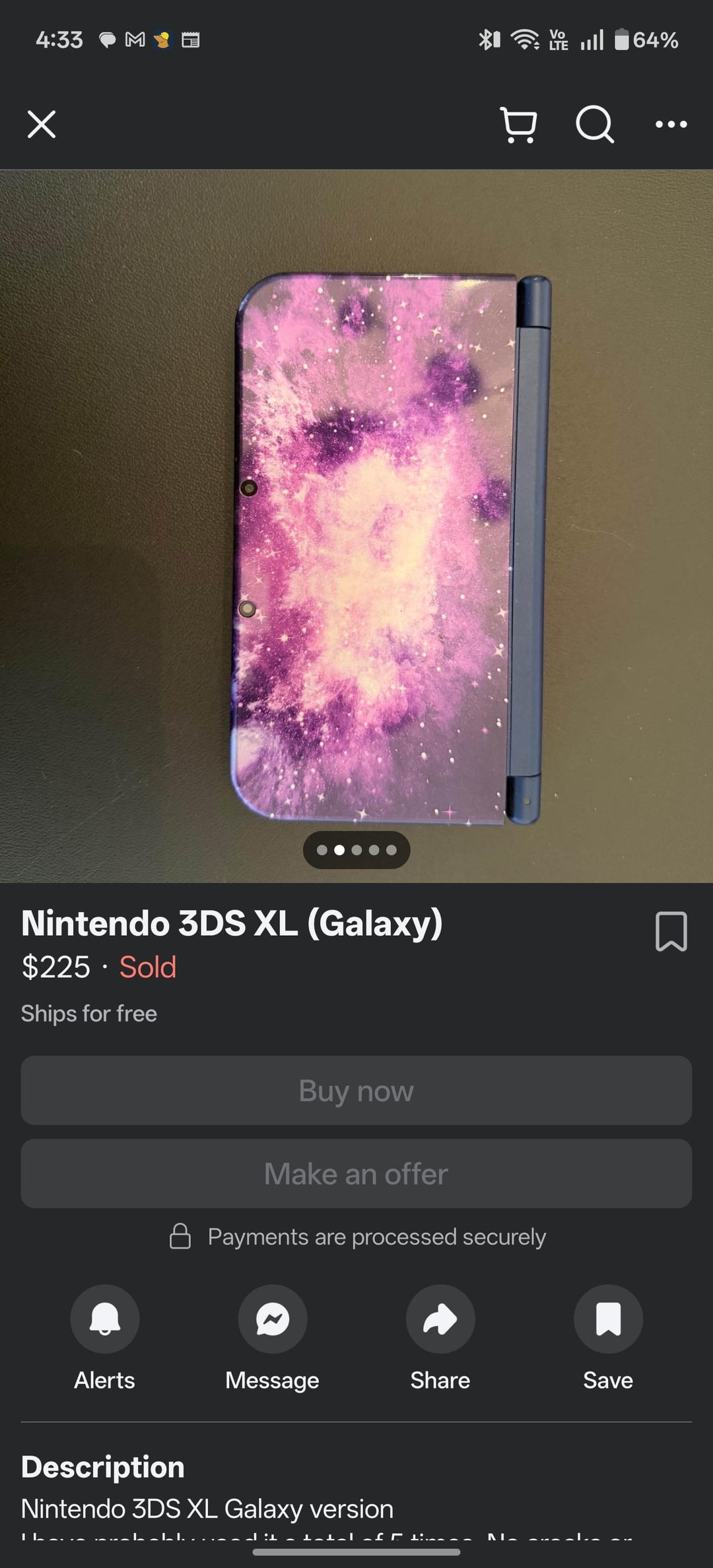
Task: Open the shopping cart
Action: (519, 125)
